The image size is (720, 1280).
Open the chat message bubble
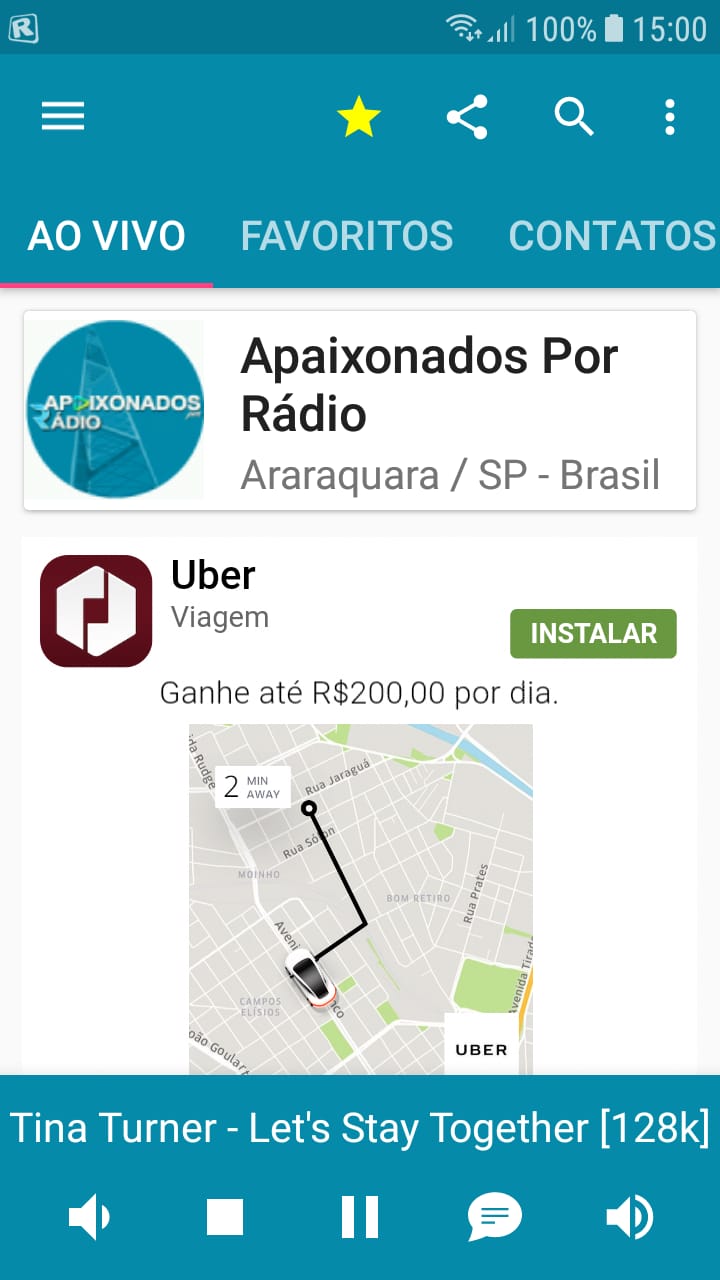tap(495, 1217)
